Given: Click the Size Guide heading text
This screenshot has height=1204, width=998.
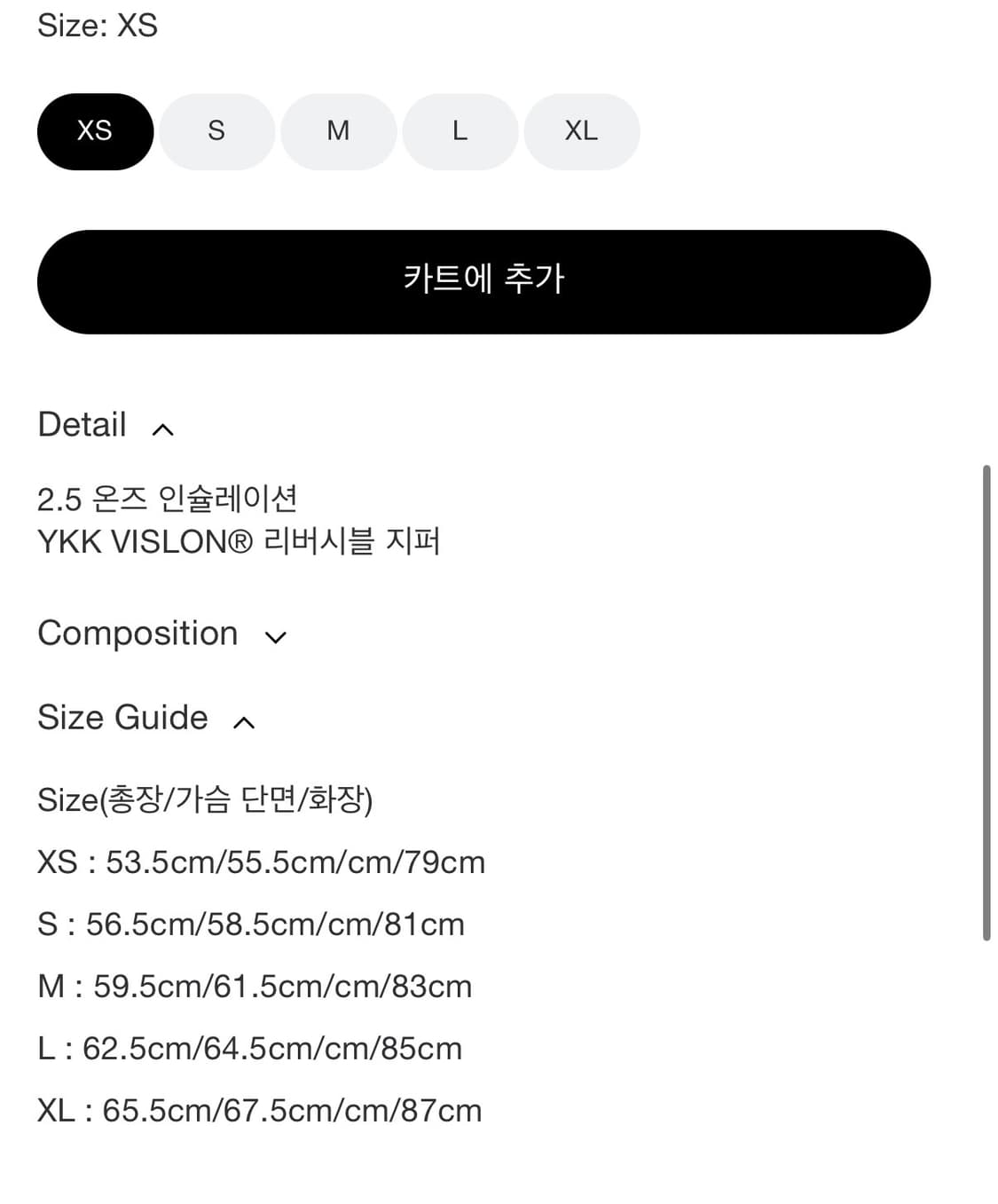Looking at the screenshot, I should click(122, 717).
